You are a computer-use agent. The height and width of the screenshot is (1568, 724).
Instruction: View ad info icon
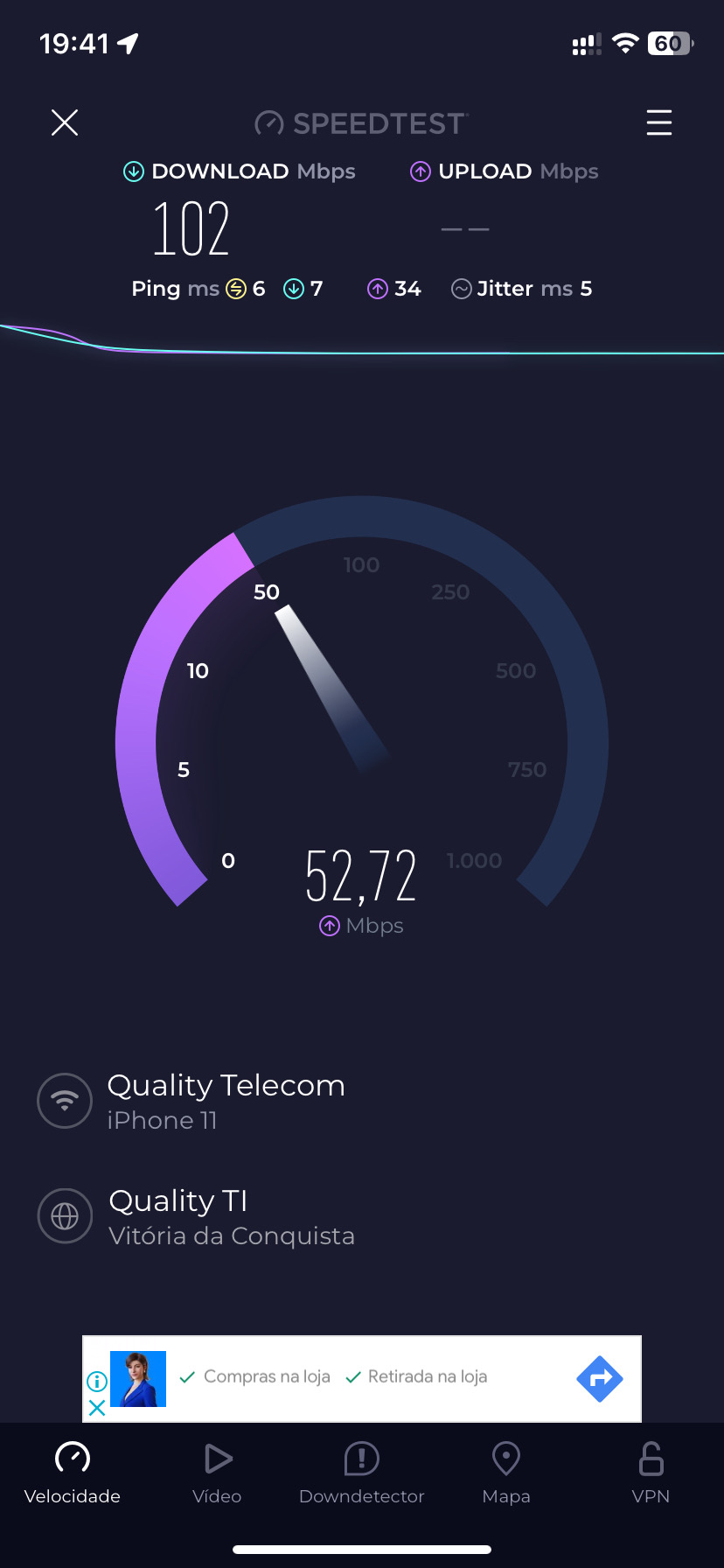97,1382
